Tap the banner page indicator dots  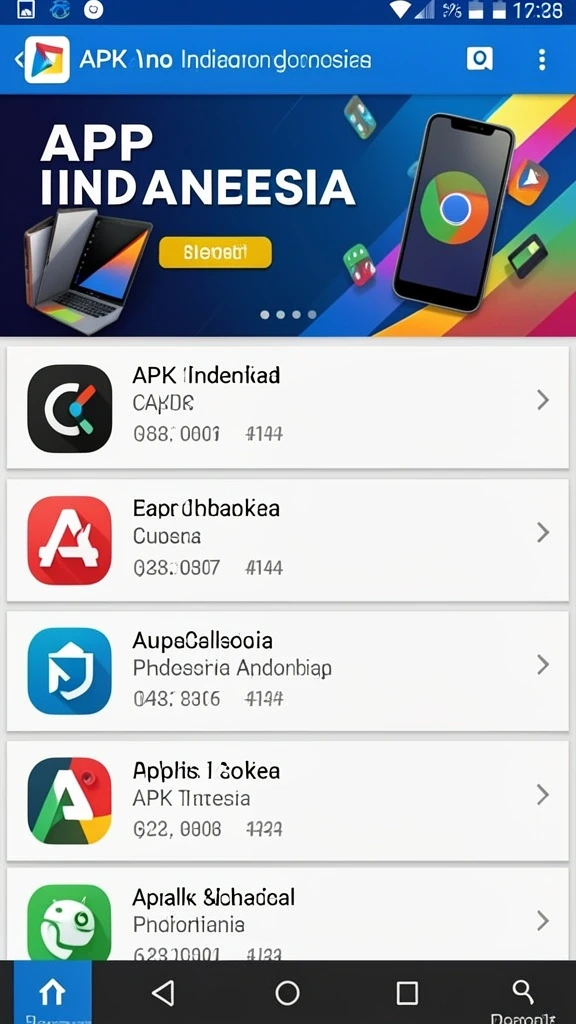pos(288,315)
